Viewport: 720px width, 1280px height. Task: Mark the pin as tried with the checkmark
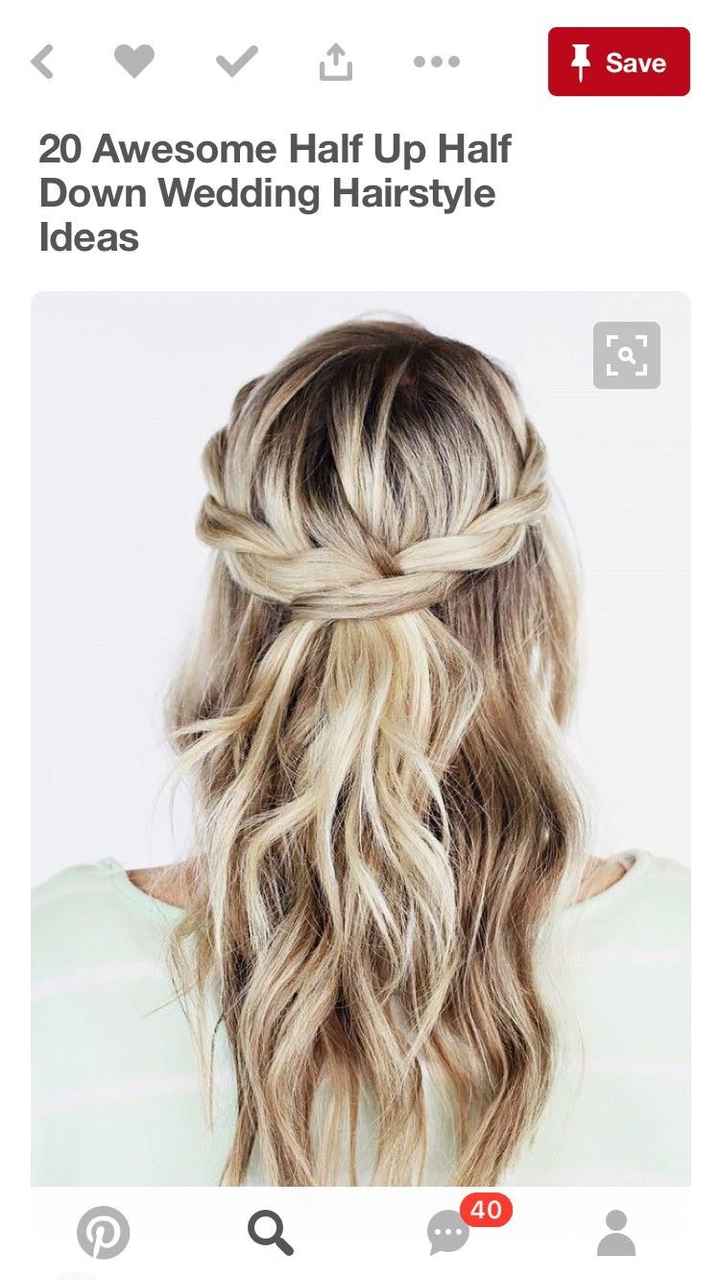click(234, 62)
